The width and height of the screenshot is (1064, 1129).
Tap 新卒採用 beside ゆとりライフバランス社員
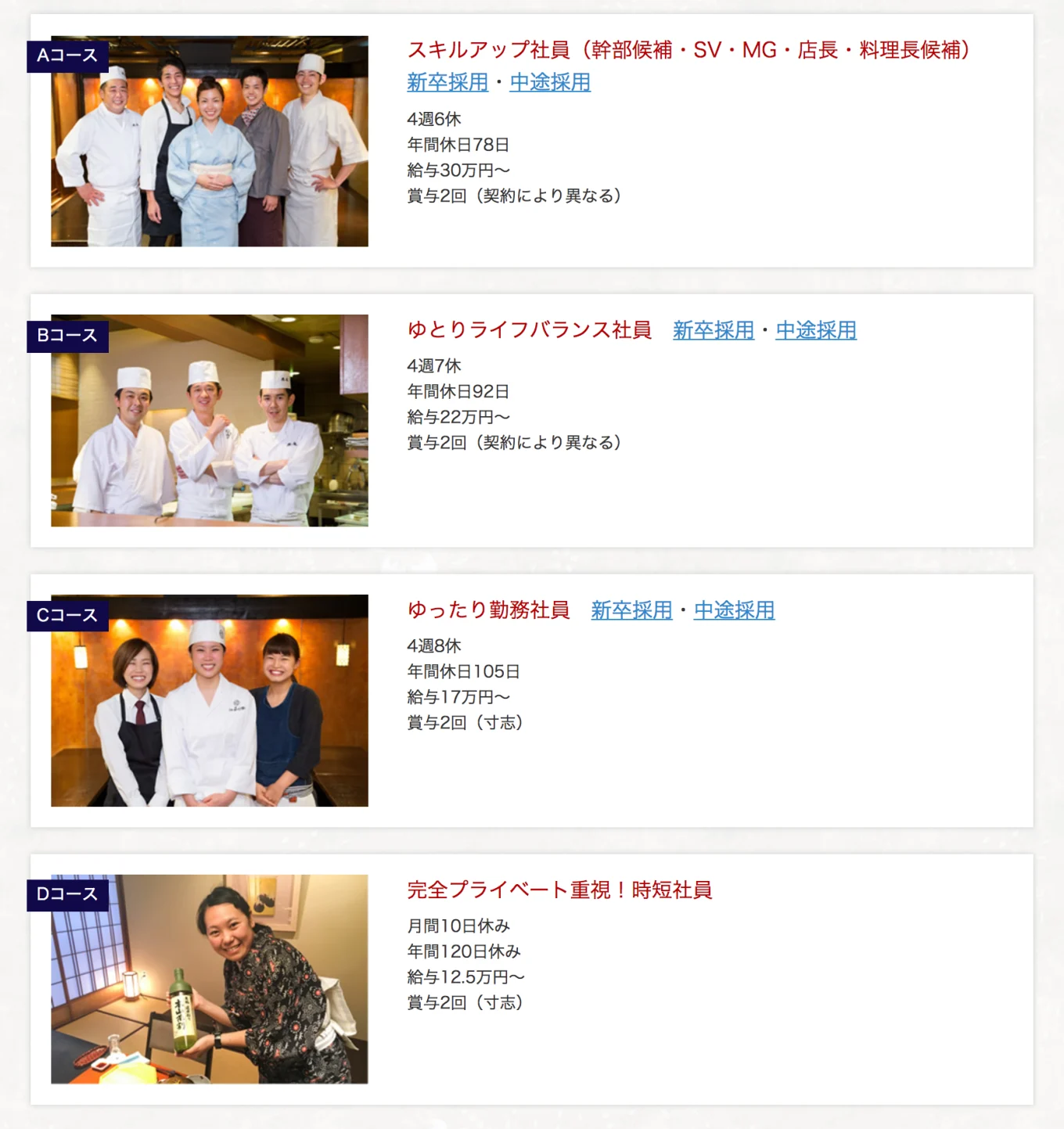click(714, 330)
